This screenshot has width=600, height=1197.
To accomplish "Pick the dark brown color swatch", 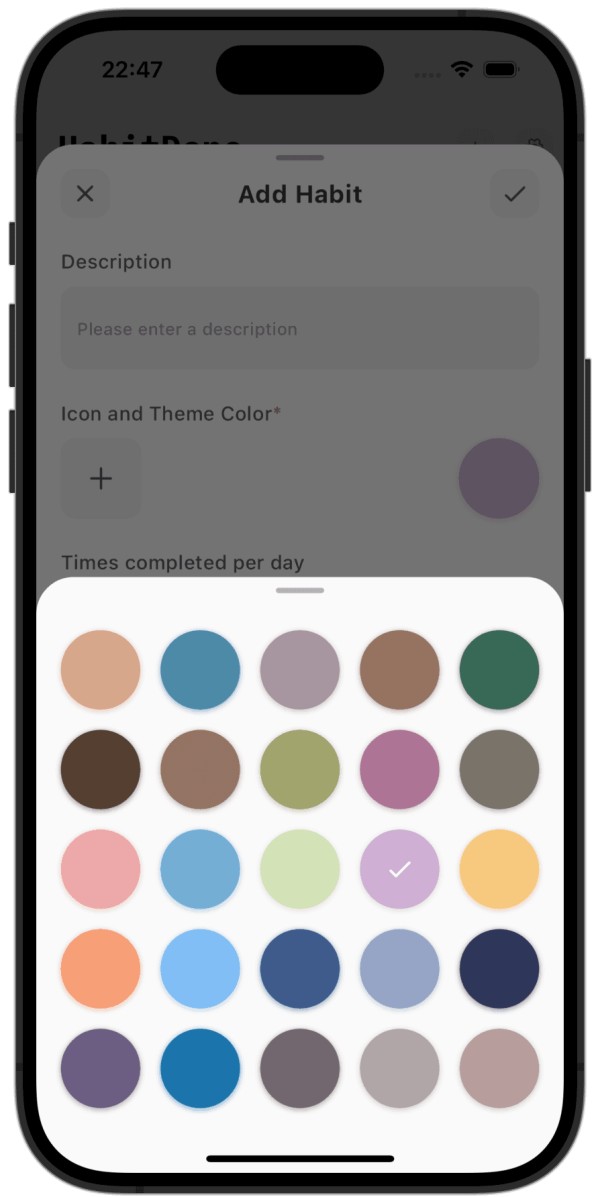I will pos(100,770).
